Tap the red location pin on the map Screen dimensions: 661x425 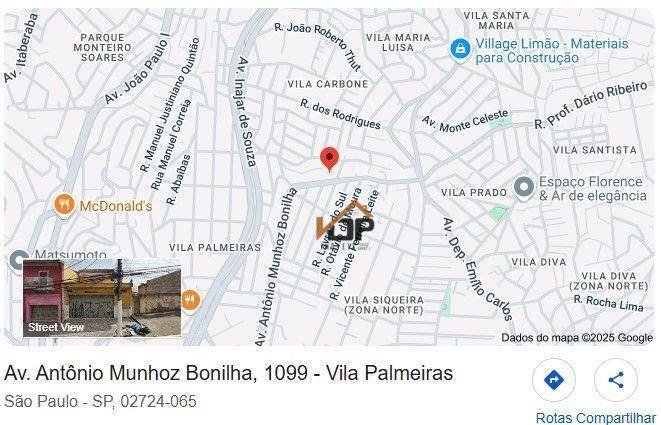pos(329,158)
